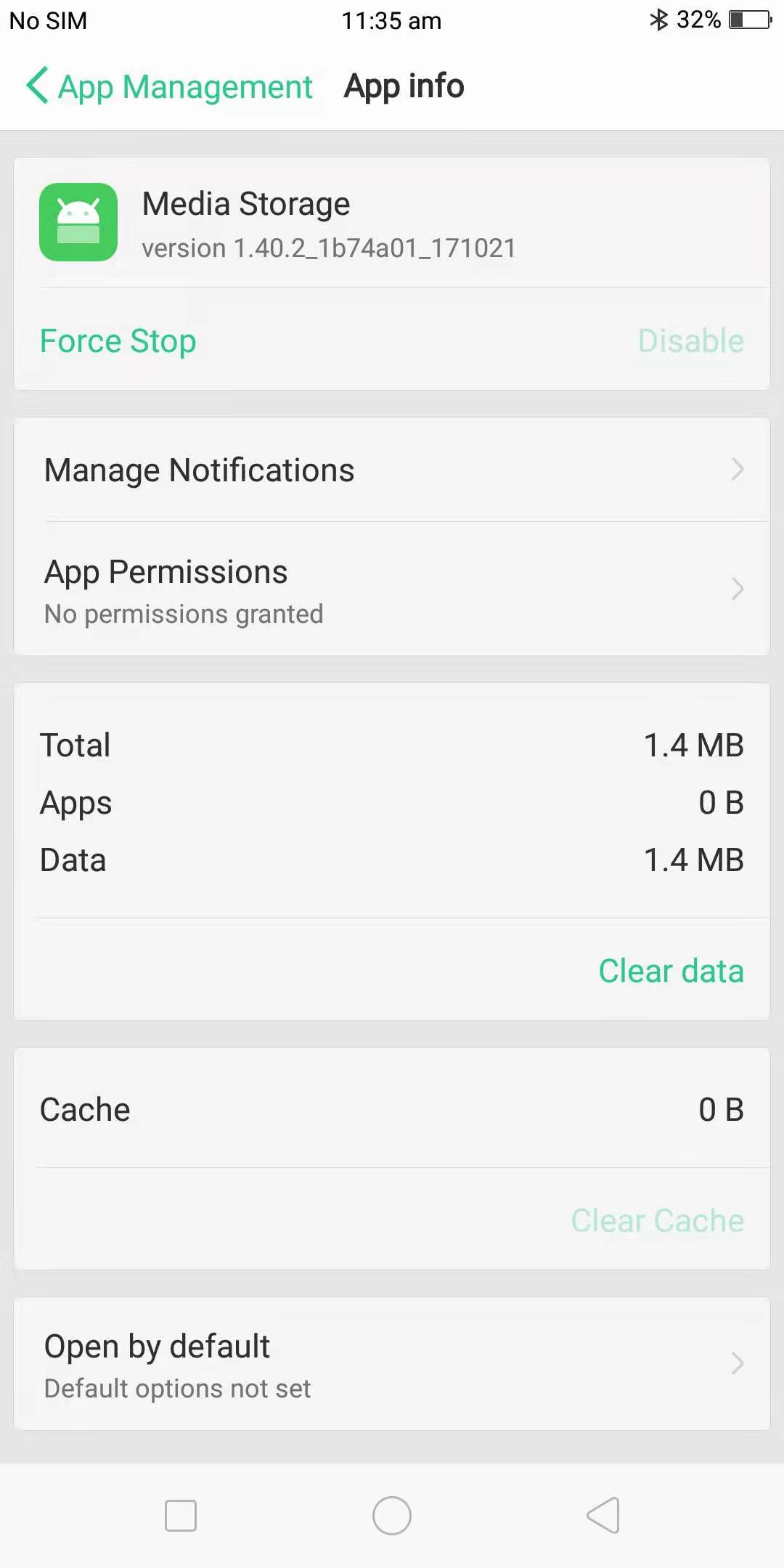
Task: Tap the No SIM status indicator
Action: point(46,20)
